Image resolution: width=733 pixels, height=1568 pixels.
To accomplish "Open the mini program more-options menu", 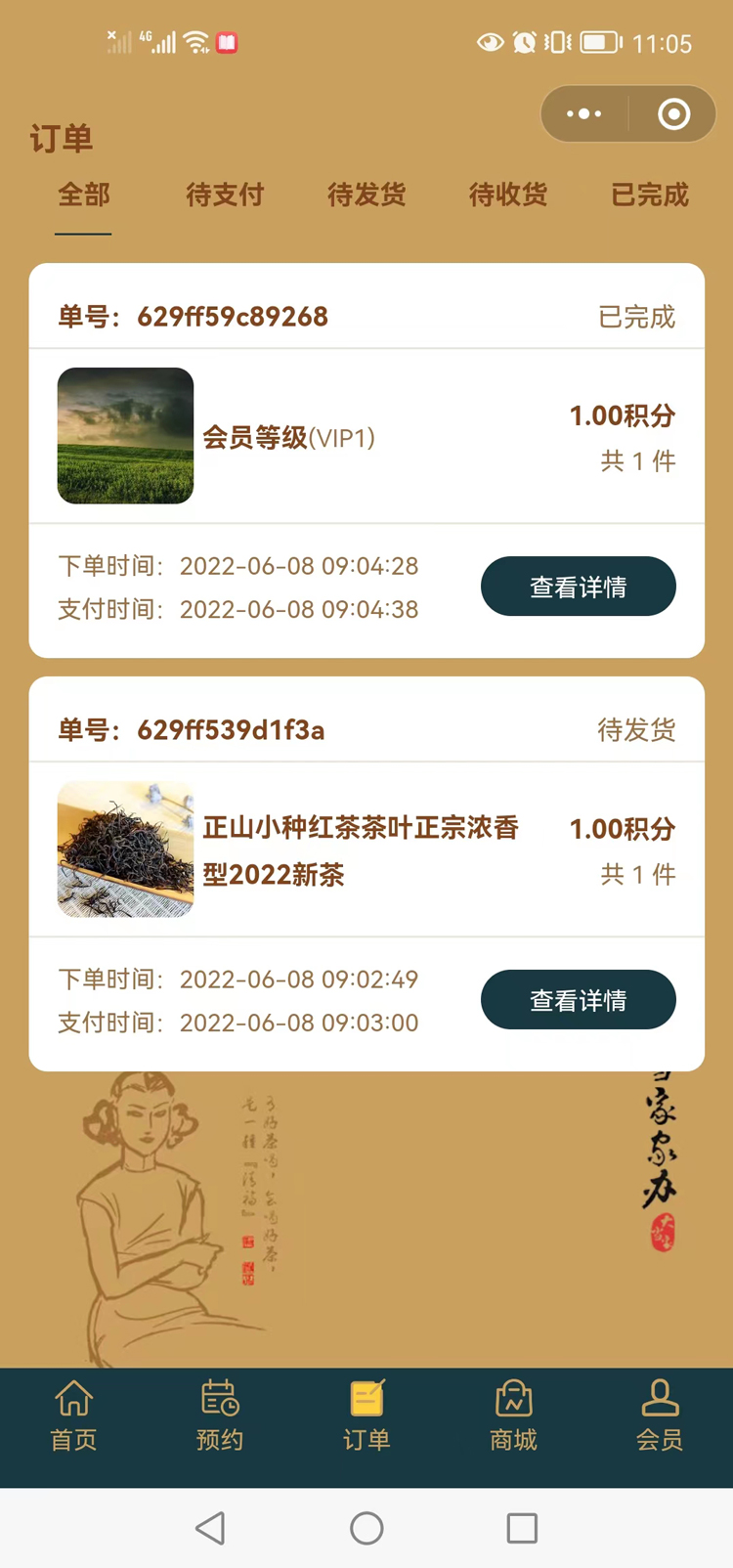I will 584,114.
